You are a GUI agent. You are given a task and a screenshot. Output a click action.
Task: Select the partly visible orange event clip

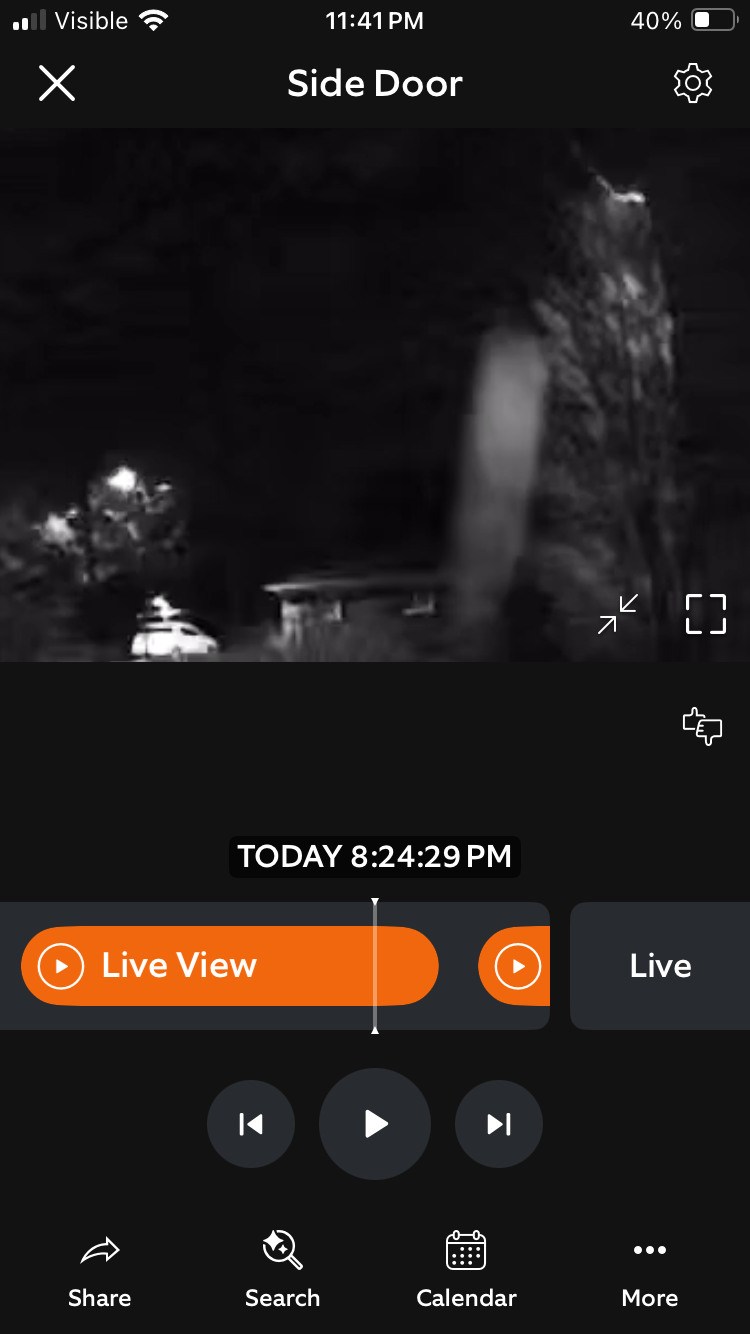click(514, 966)
